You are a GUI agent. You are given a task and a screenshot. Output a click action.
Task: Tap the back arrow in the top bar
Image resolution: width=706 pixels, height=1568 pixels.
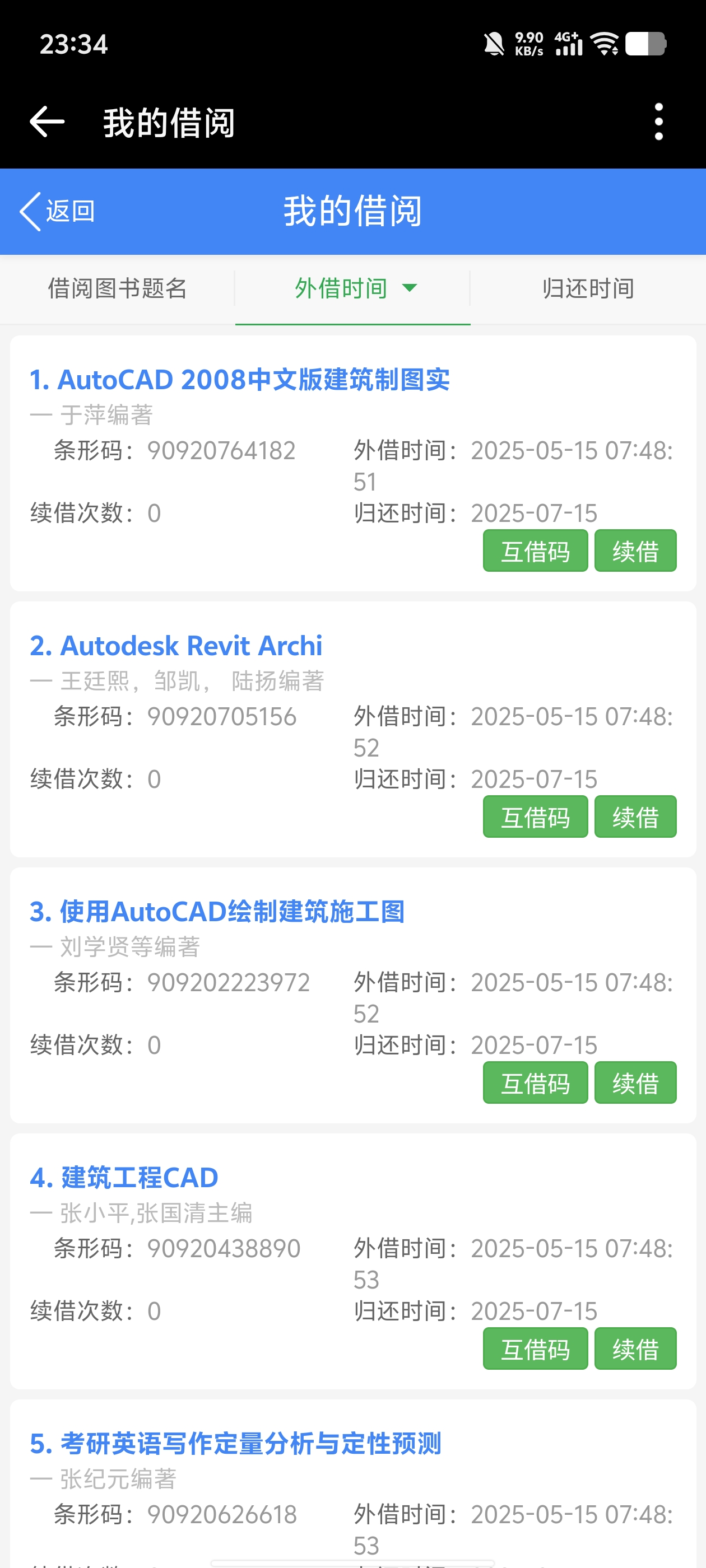pos(47,122)
